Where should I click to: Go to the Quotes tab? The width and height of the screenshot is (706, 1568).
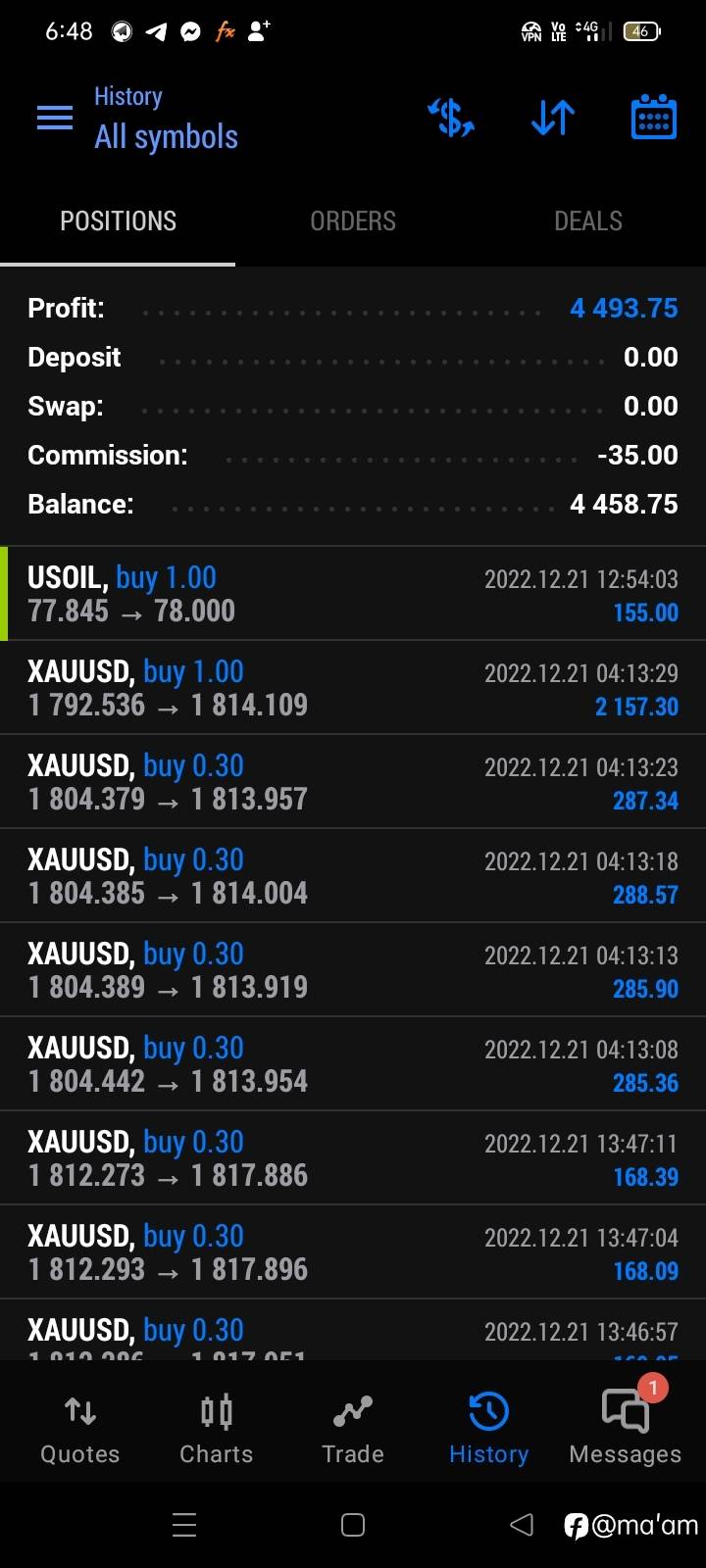tap(79, 1429)
